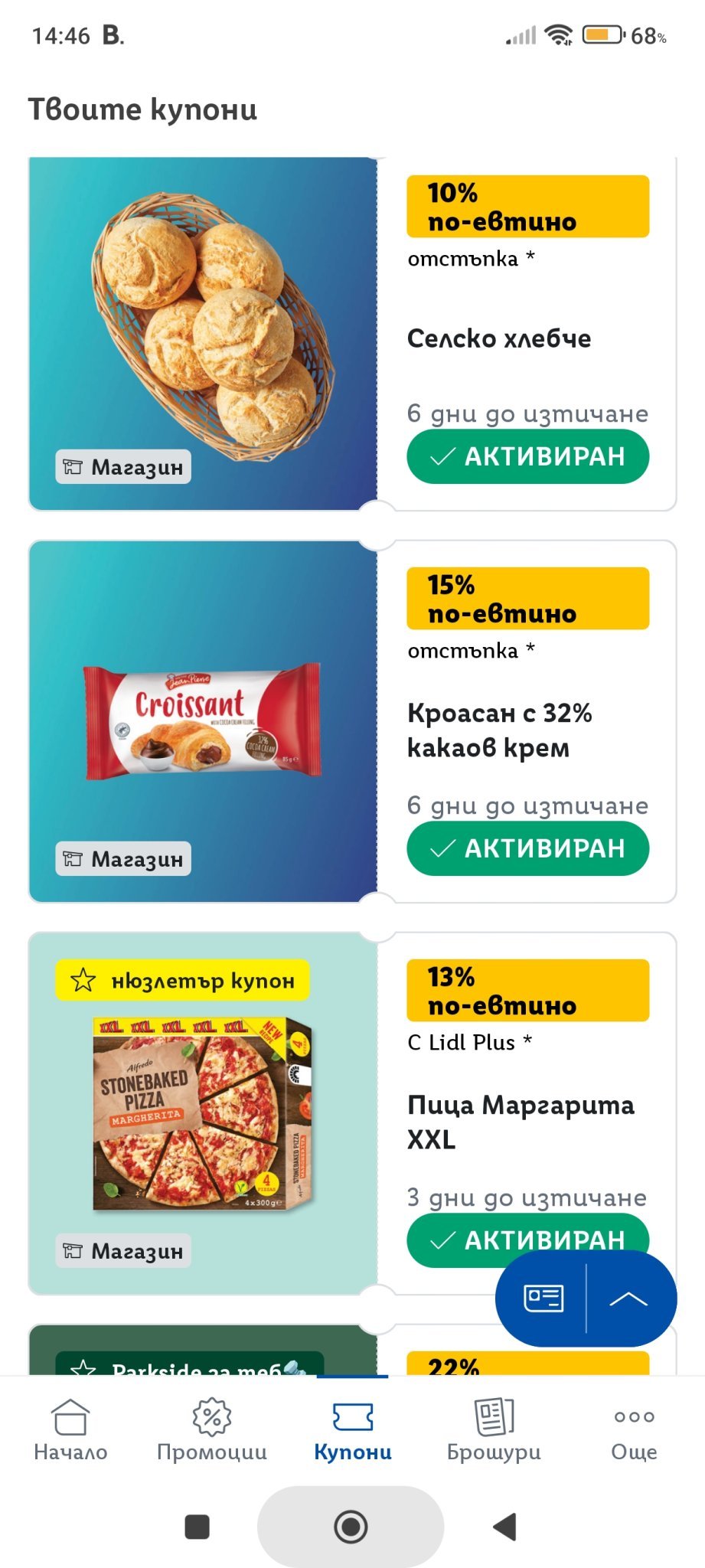705x1568 pixels.
Task: Open recent apps with the square button
Action: point(197,1527)
